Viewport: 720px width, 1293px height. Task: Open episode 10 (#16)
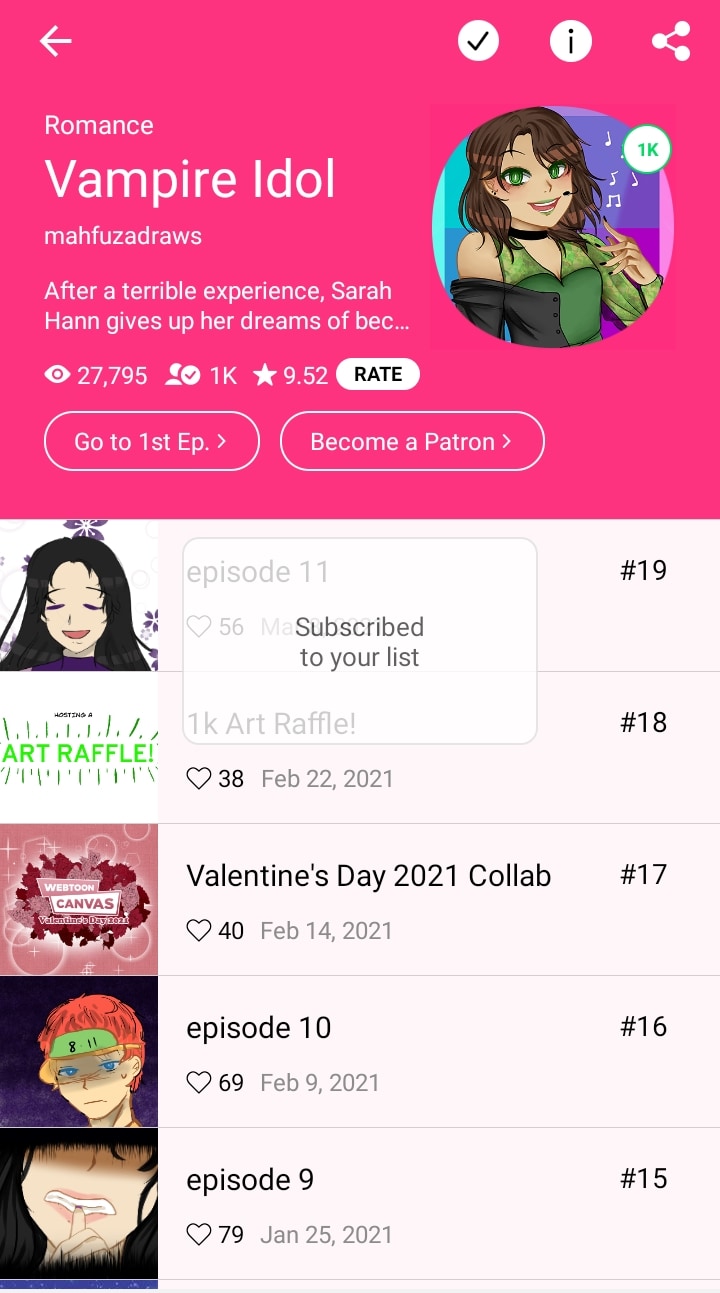[360, 1052]
